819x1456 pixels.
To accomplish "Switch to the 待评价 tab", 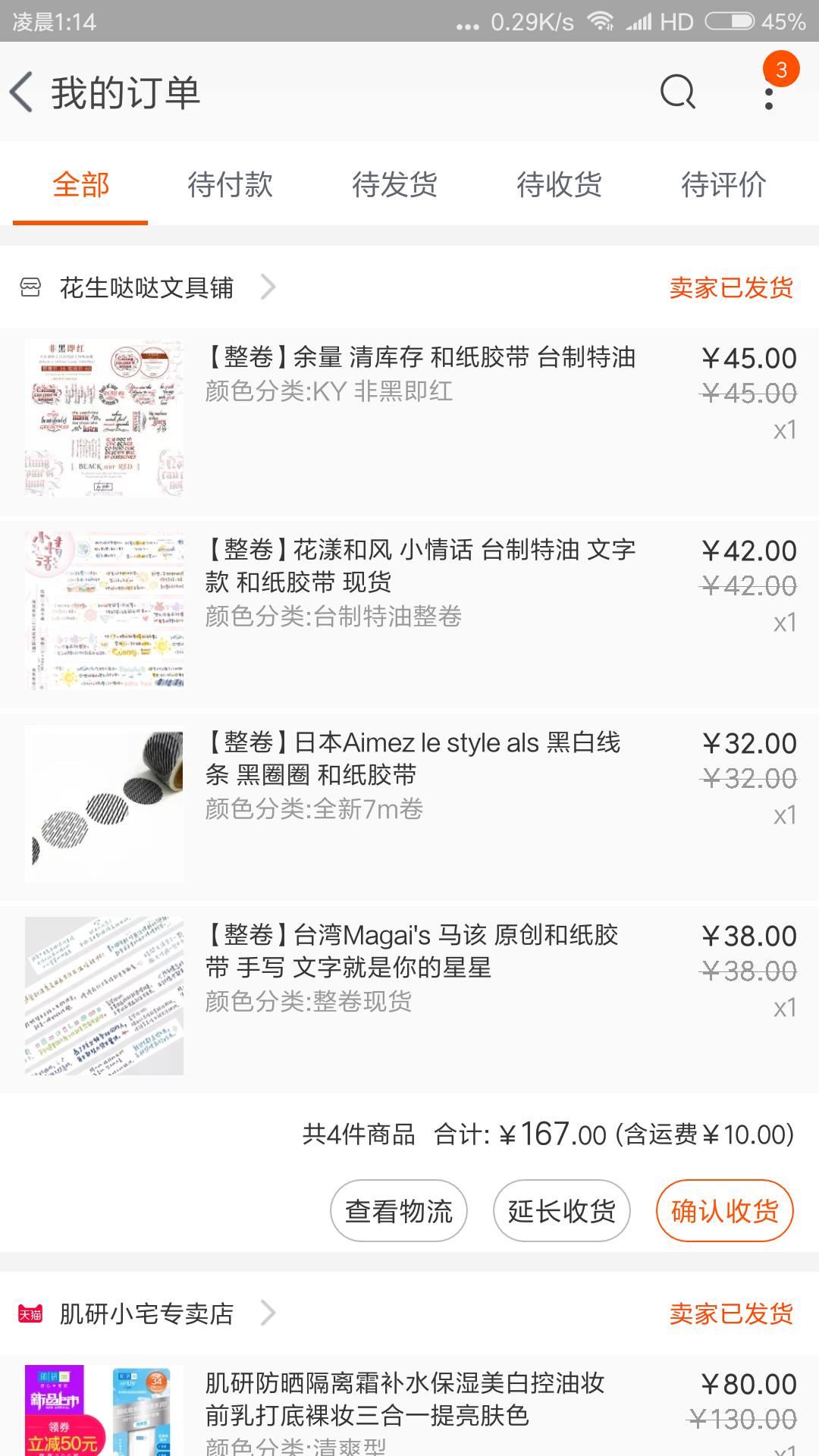I will point(723,184).
